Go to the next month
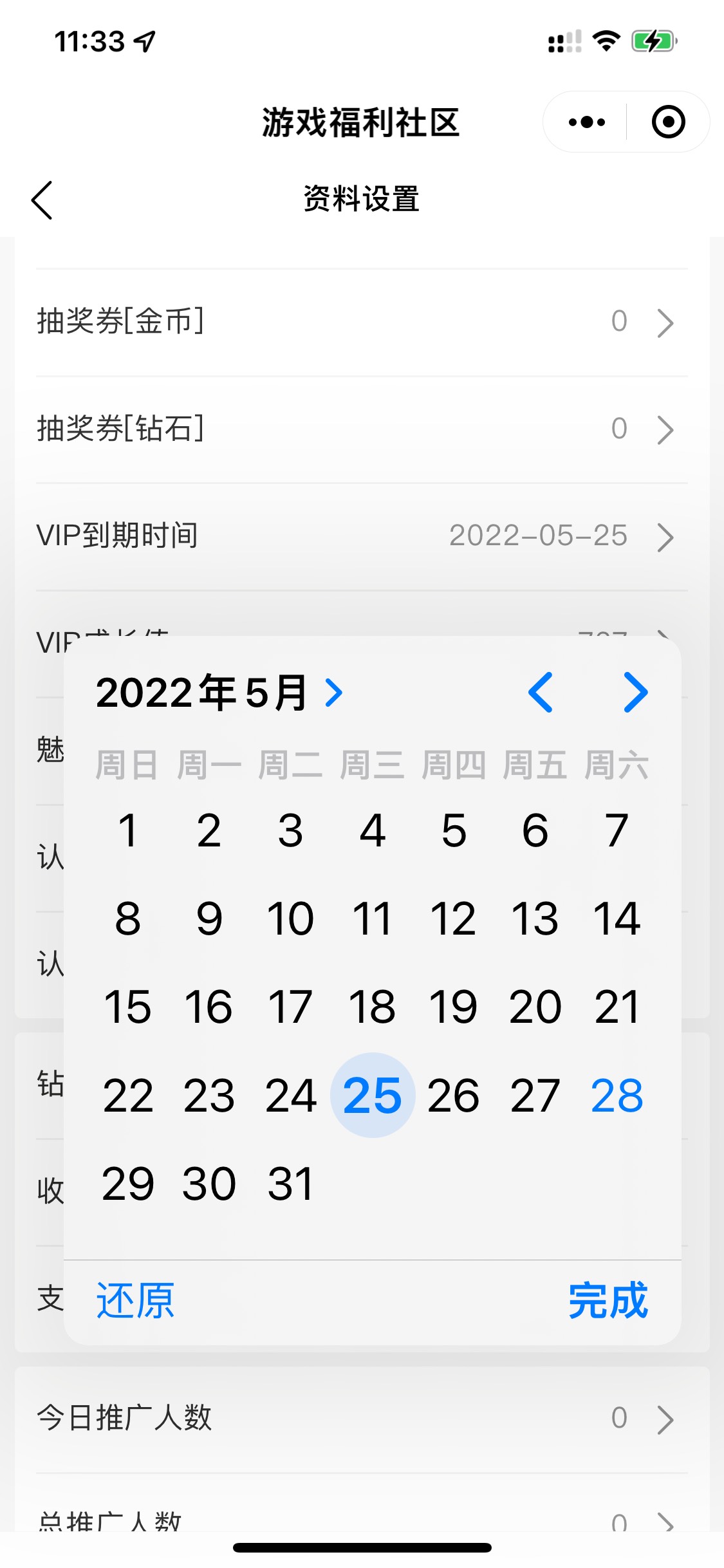 coord(635,693)
